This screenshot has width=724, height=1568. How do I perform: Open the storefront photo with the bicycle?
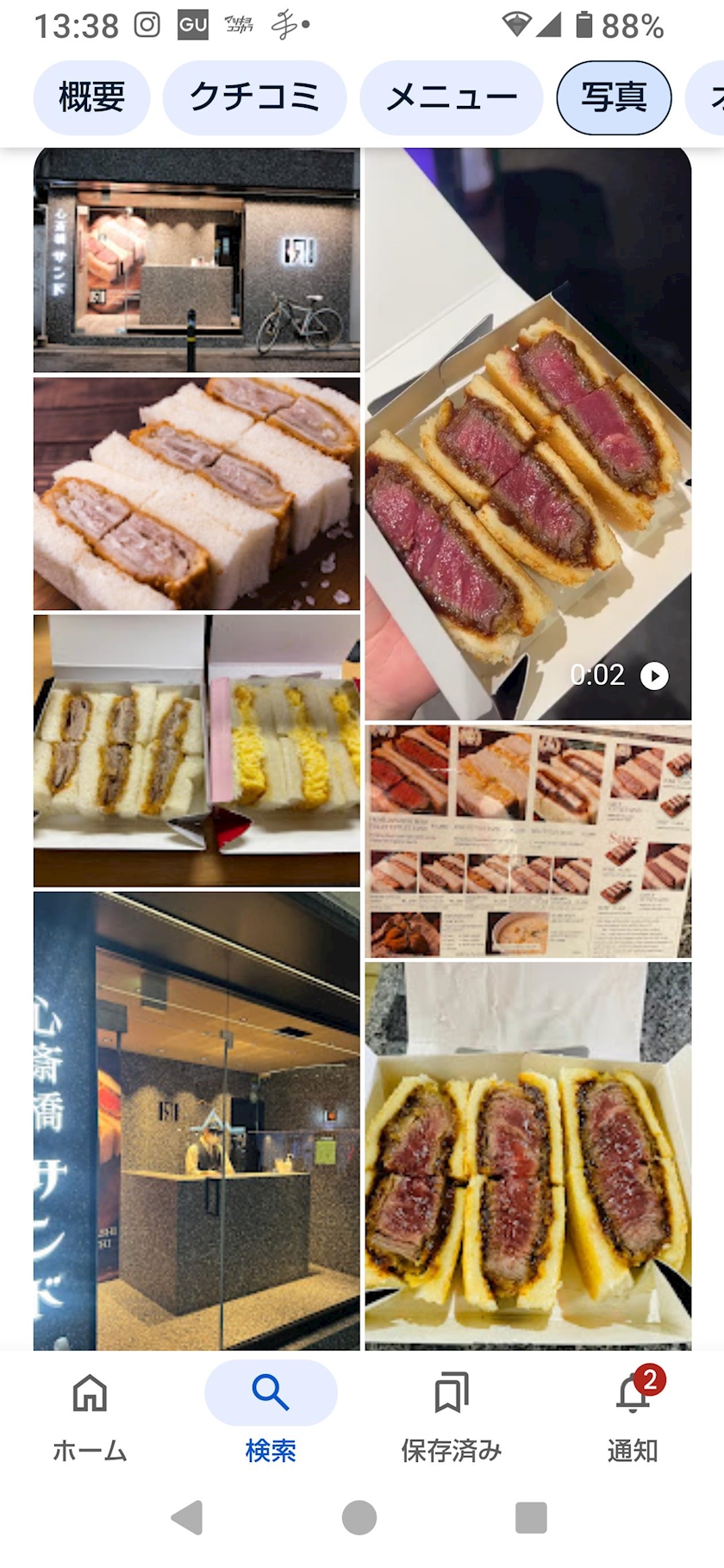(x=197, y=260)
